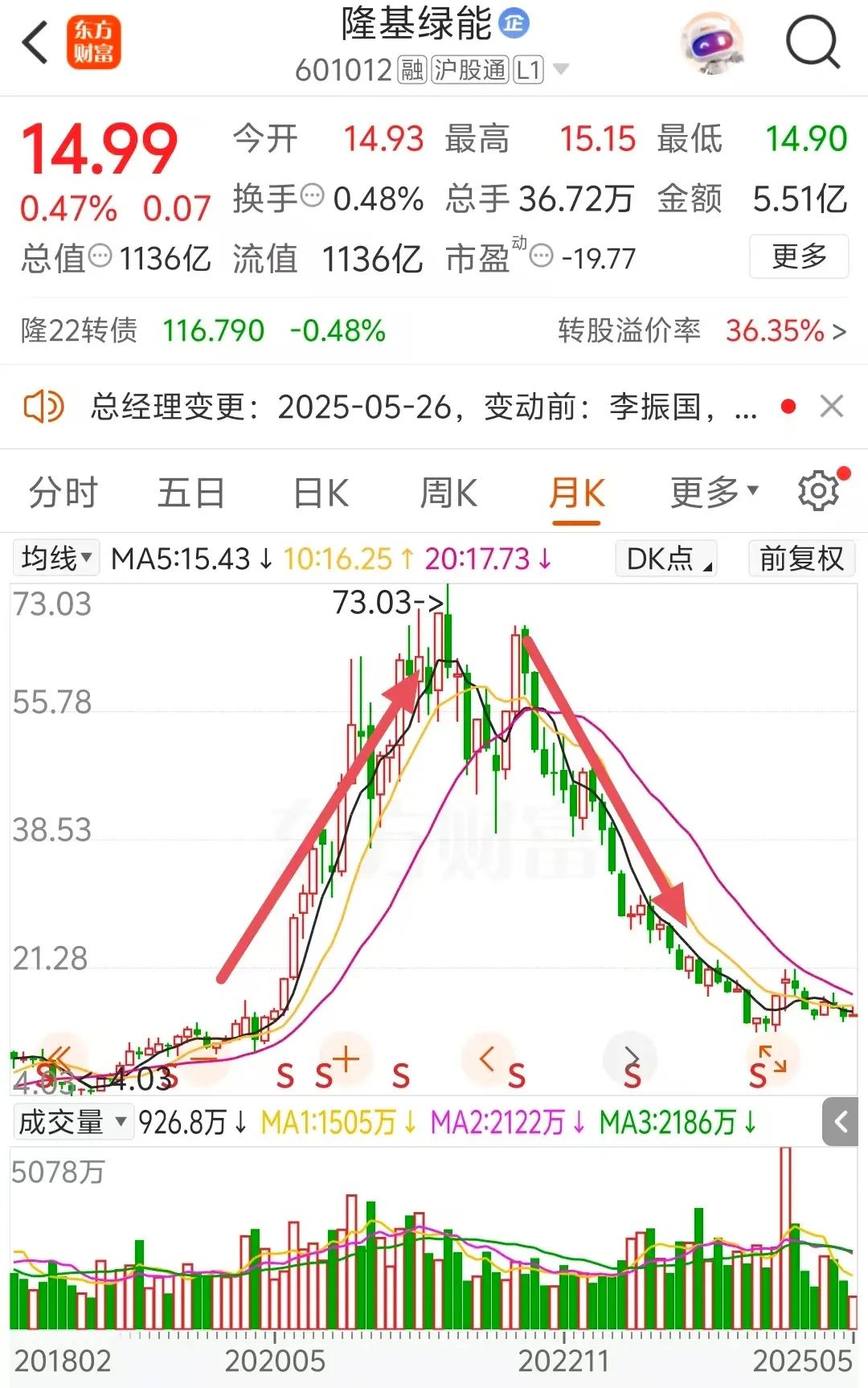This screenshot has width=868, height=1388.
Task: Expand the 更多 chart period dropdown
Action: click(714, 493)
